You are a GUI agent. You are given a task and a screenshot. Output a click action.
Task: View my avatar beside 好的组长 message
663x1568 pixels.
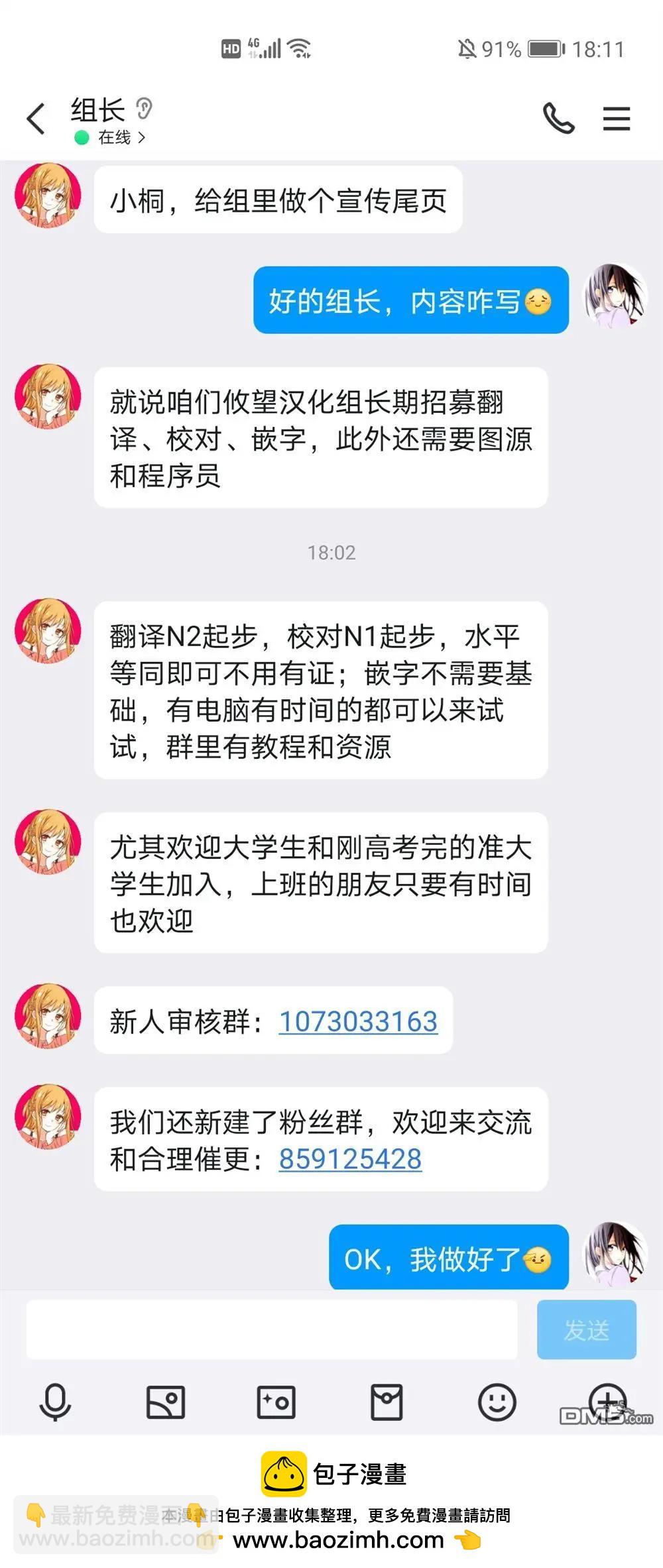615,296
